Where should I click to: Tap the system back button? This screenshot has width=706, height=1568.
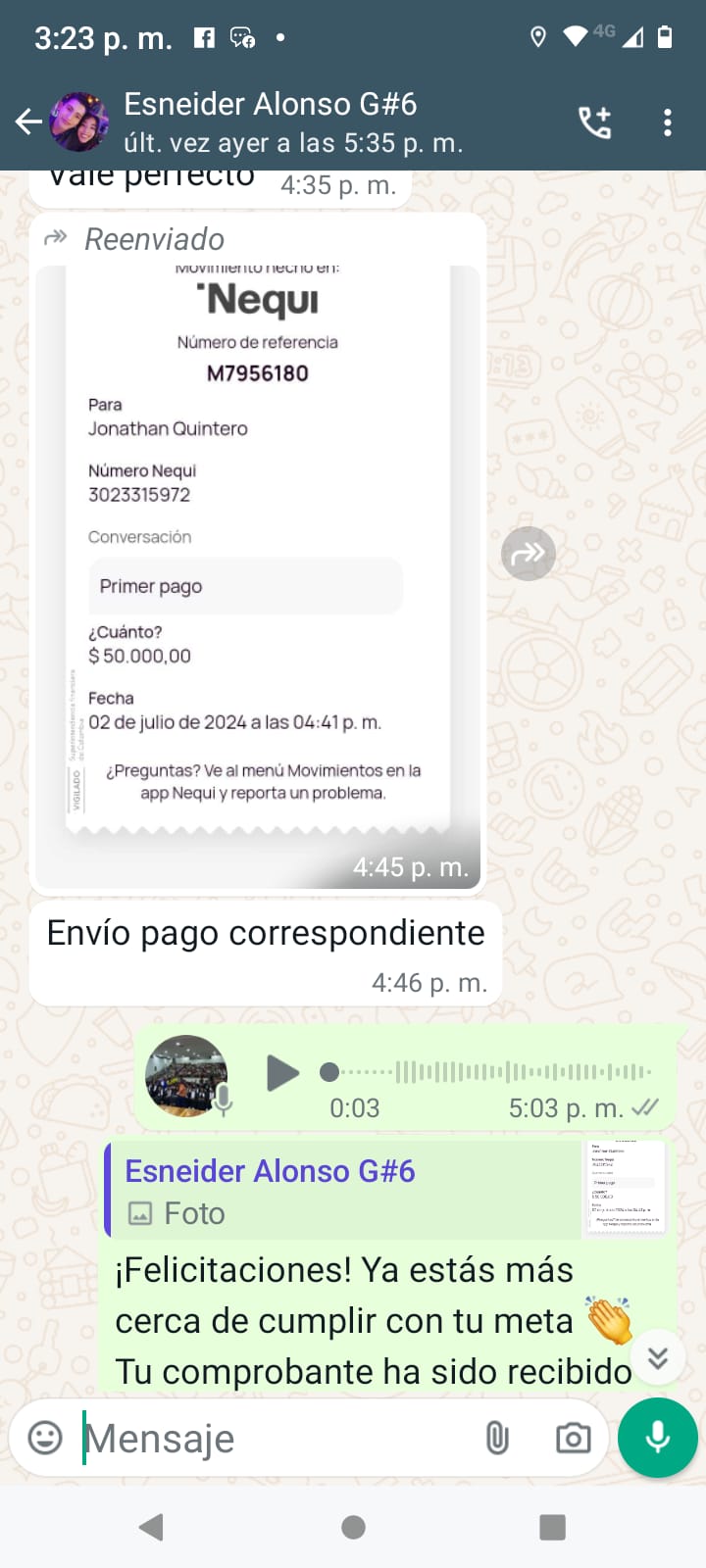coord(151,1527)
